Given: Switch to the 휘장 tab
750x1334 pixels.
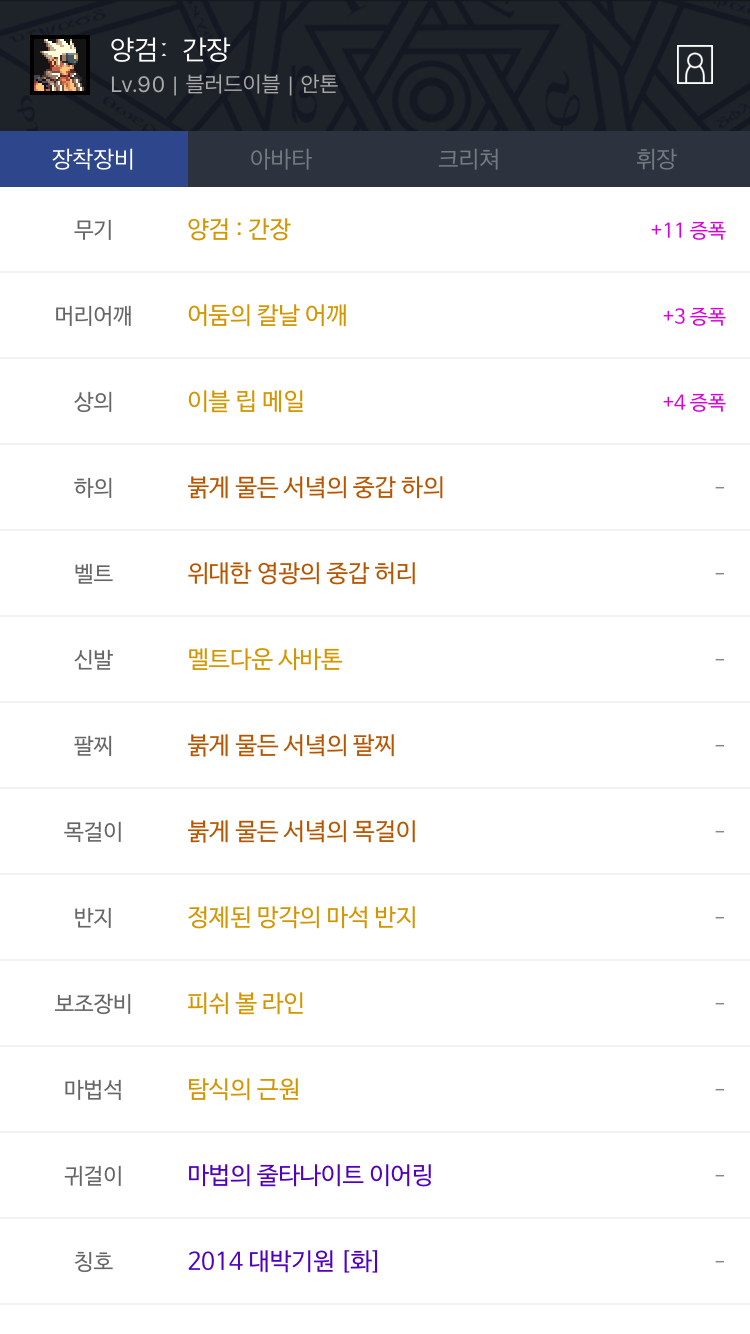Looking at the screenshot, I should (x=656, y=159).
